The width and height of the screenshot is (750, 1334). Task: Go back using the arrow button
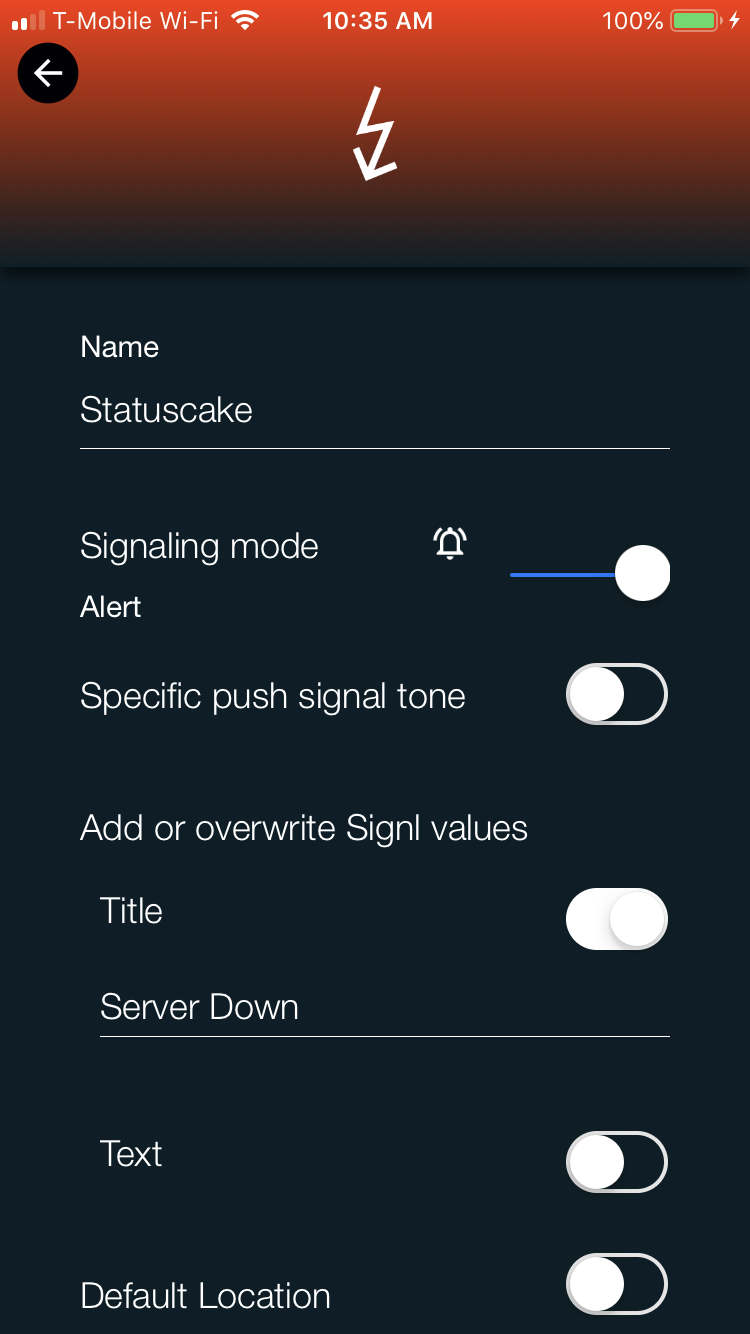48,73
